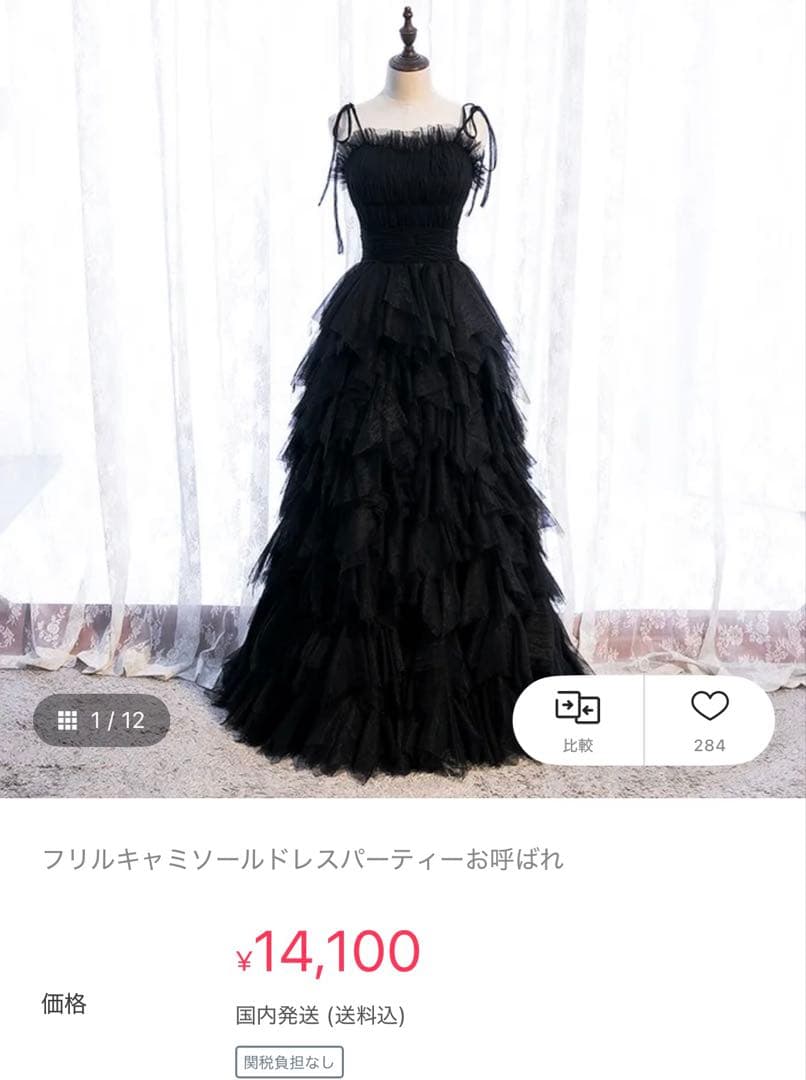The width and height of the screenshot is (806, 1080).
Task: Click the overlapping-squares compare icon
Action: (x=576, y=708)
